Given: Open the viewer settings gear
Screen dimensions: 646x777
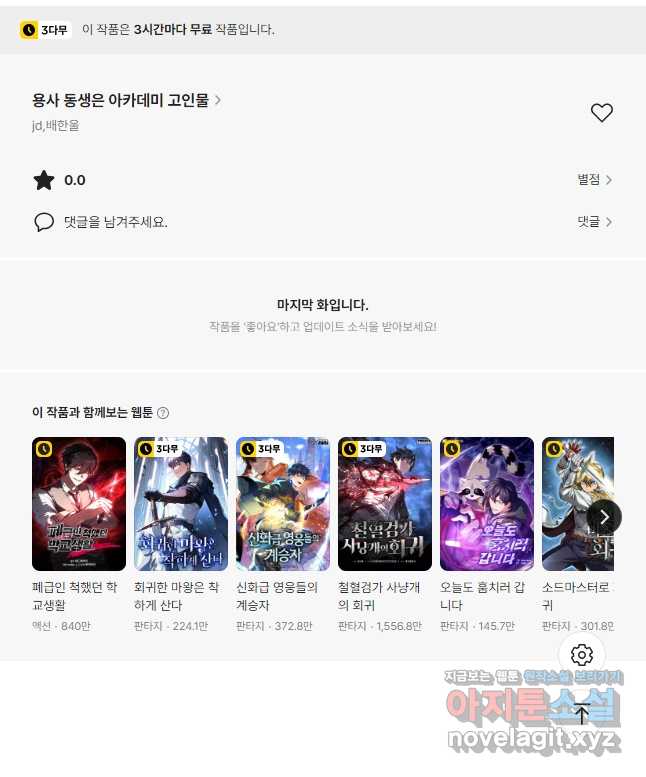Looking at the screenshot, I should [x=582, y=655].
